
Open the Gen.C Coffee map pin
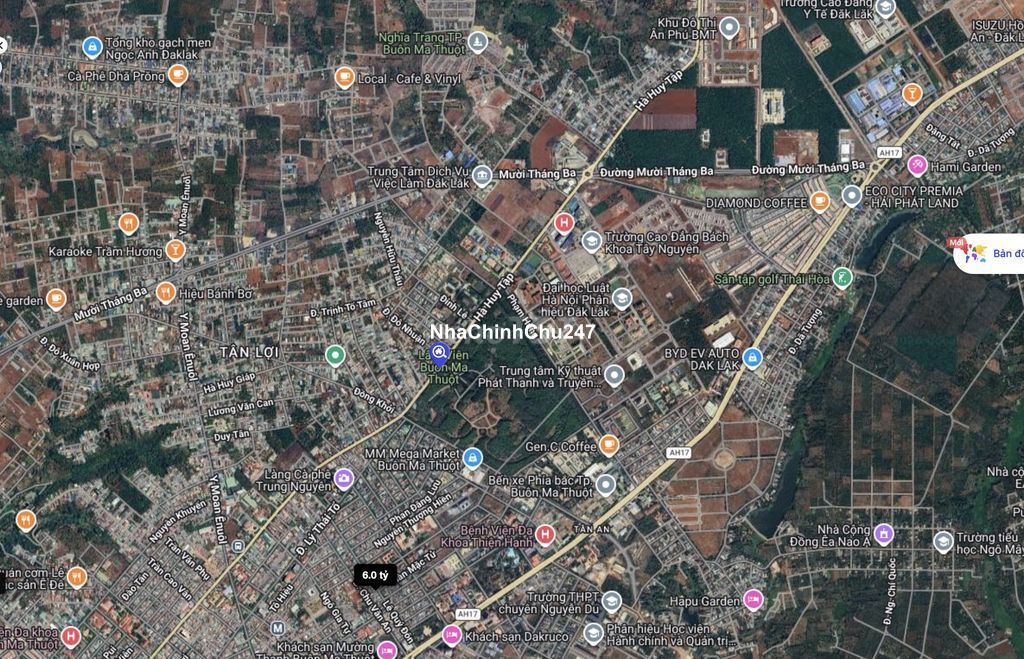pos(609,445)
